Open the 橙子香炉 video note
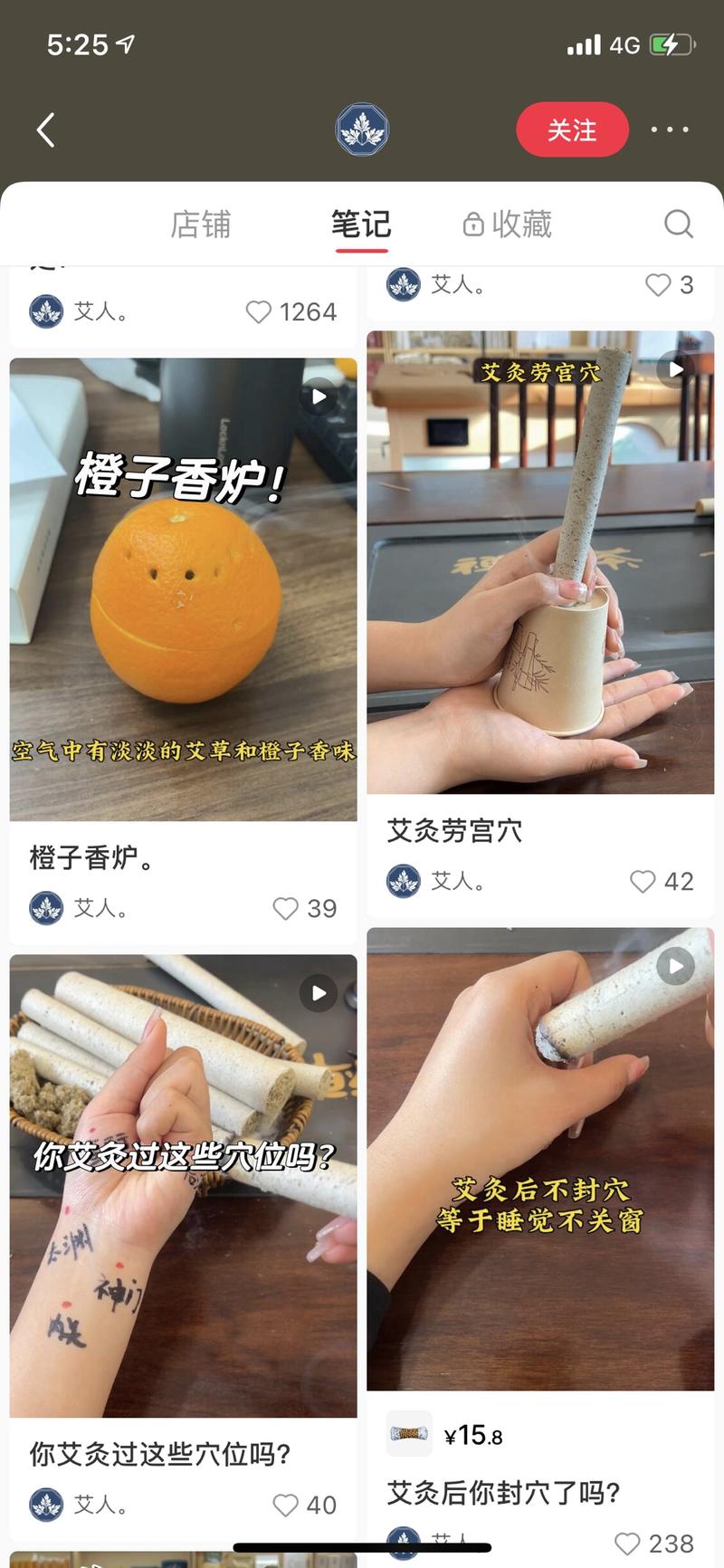Image resolution: width=724 pixels, height=1568 pixels. pos(184,588)
